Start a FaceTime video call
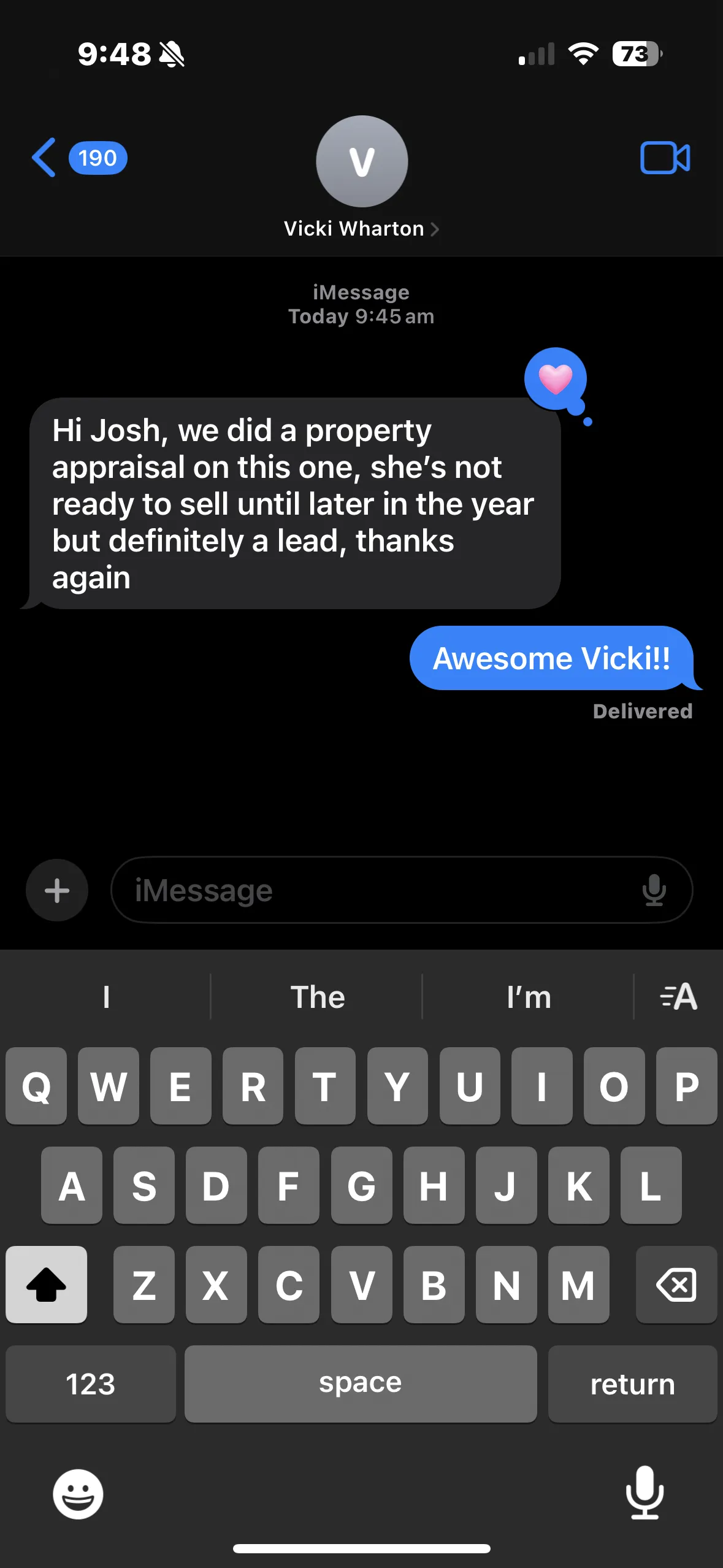The height and width of the screenshot is (1568, 723). point(665,158)
